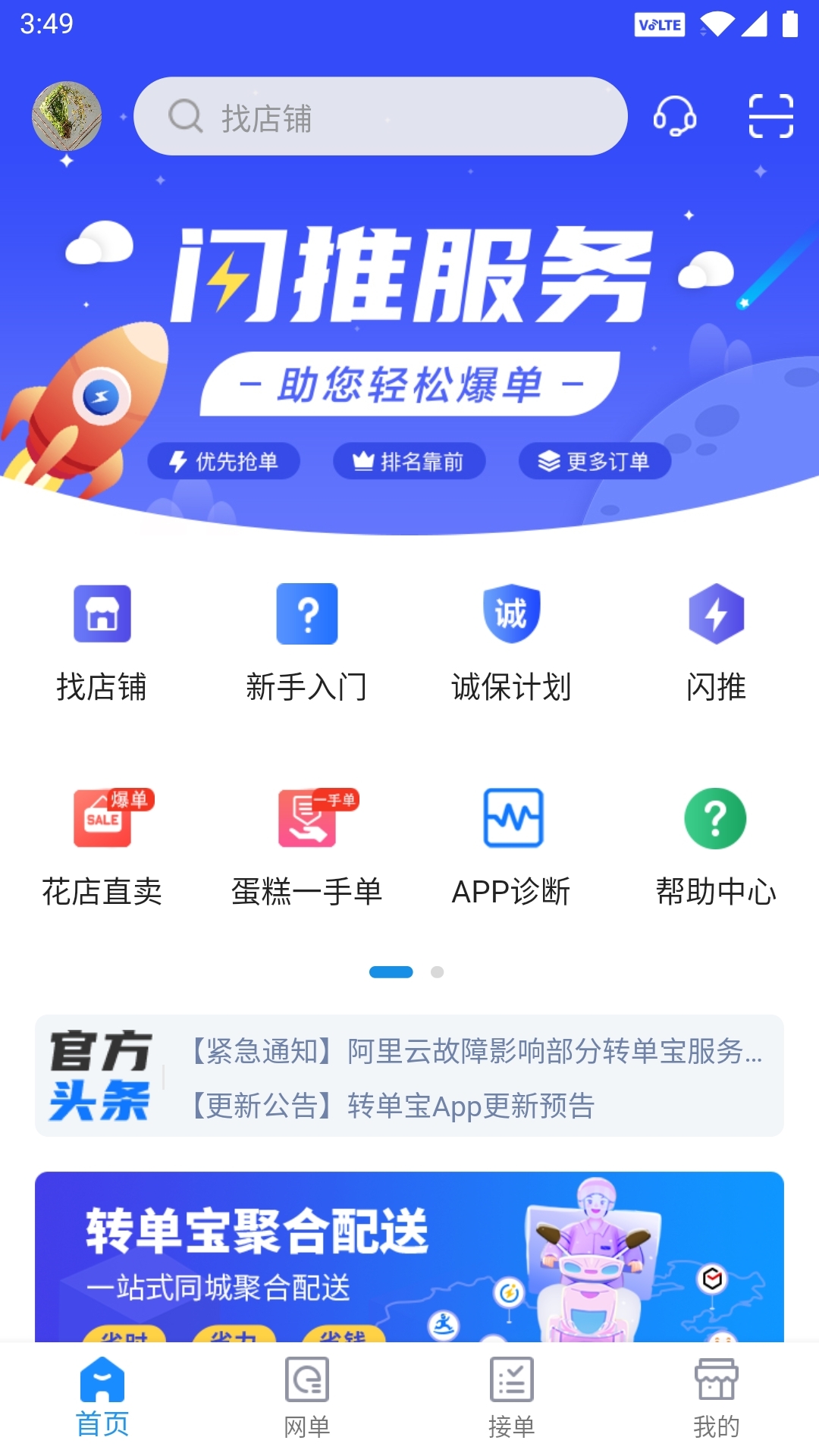The image size is (819, 1456).
Task: Run the APP诊断 diagnostics icon
Action: (x=512, y=819)
